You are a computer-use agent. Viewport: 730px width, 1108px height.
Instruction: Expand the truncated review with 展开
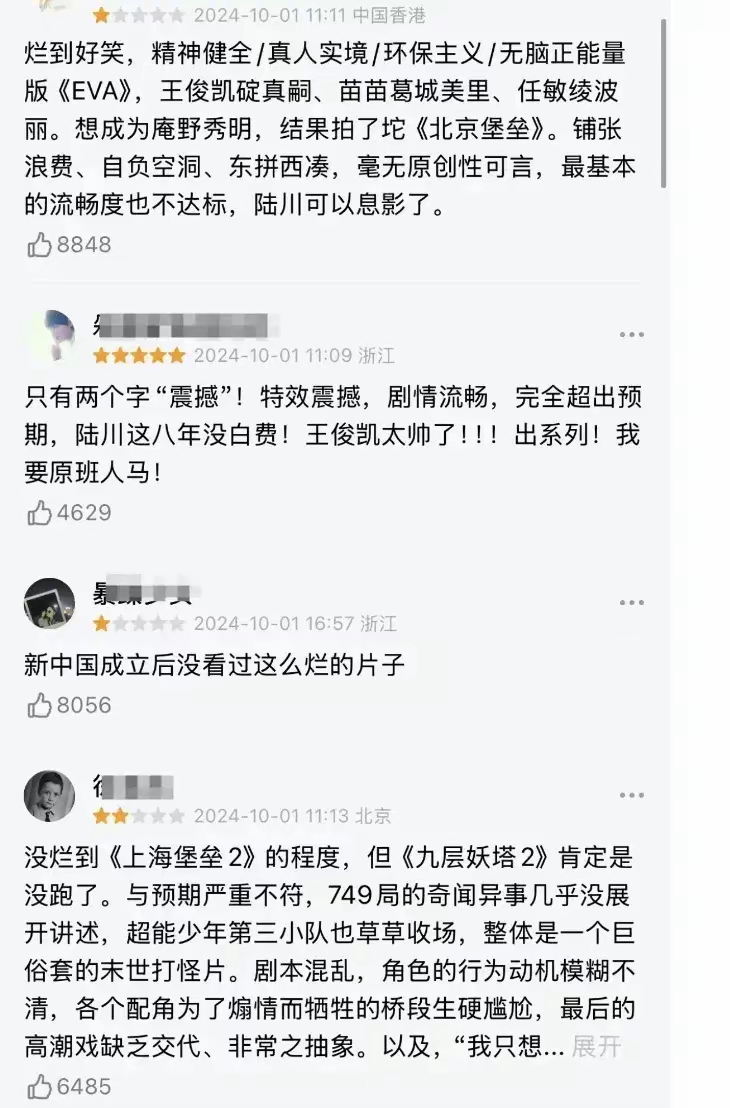pyautogui.click(x=597, y=1046)
